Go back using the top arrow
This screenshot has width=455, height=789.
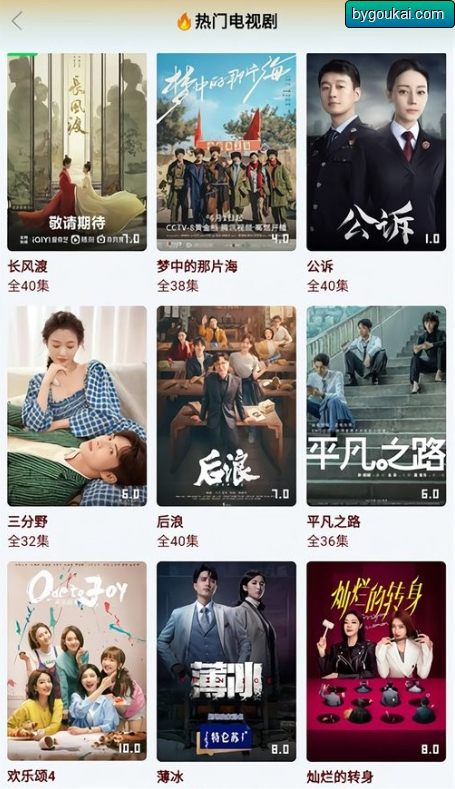[x=18, y=21]
